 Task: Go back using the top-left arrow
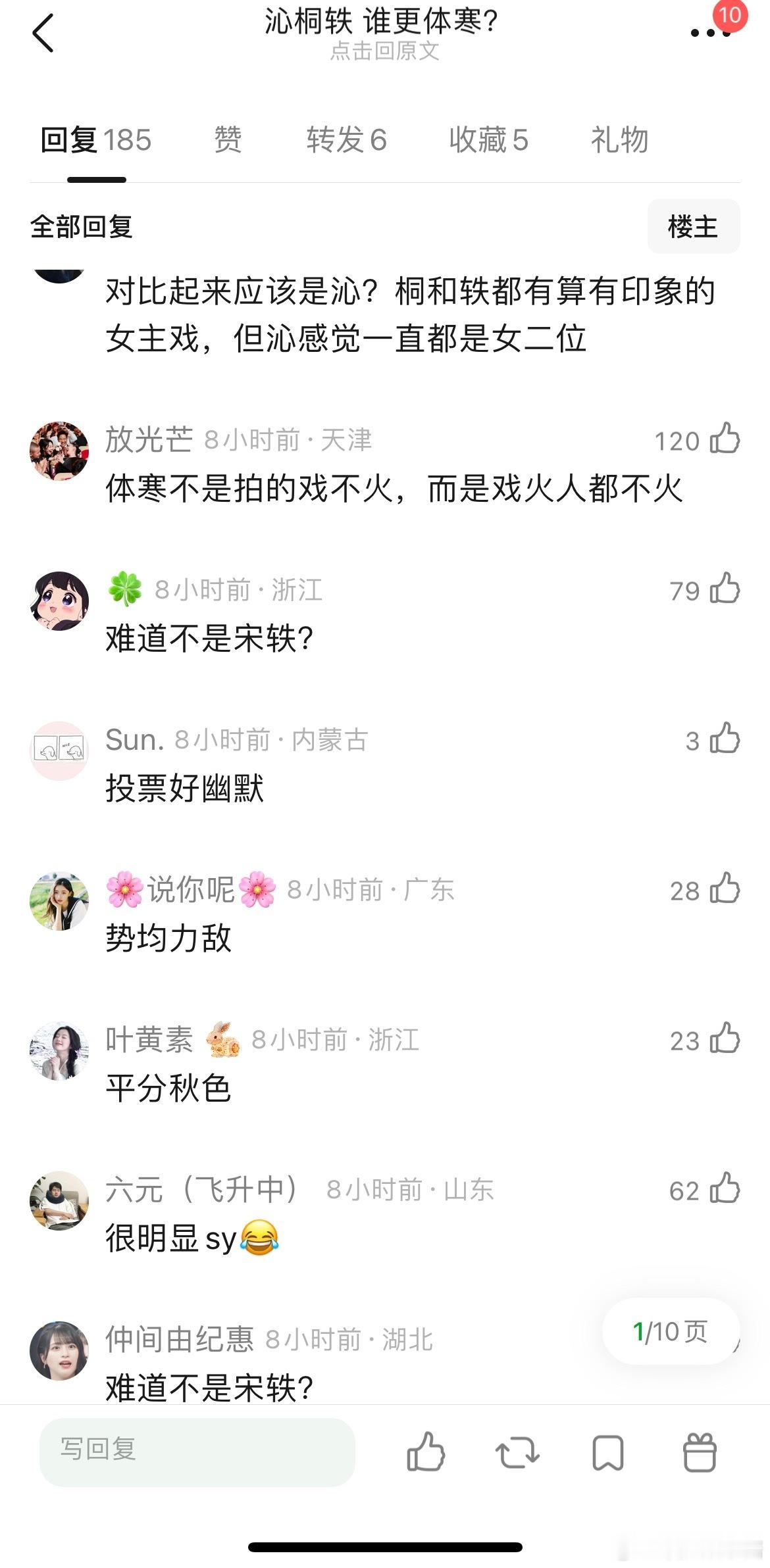coord(43,34)
